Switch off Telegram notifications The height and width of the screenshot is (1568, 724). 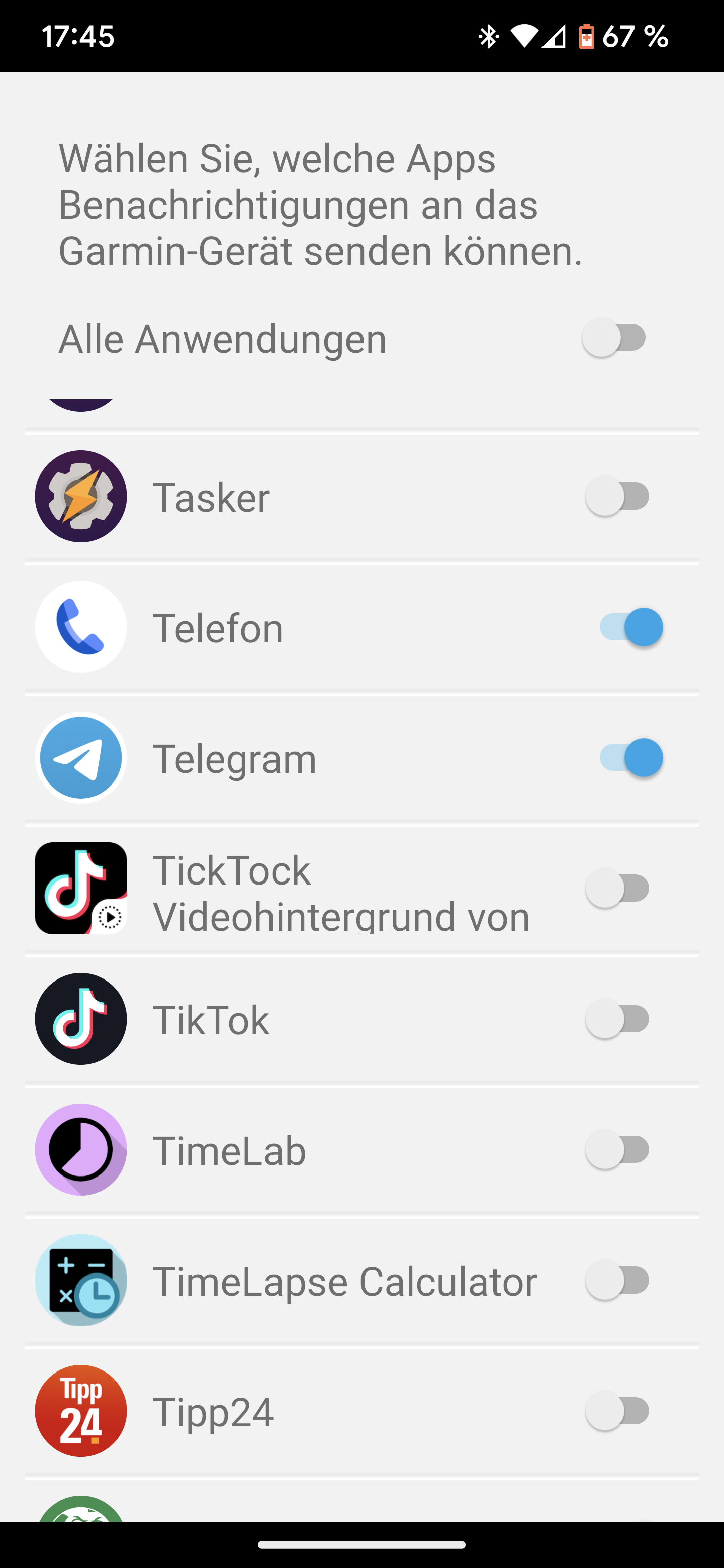[630, 758]
